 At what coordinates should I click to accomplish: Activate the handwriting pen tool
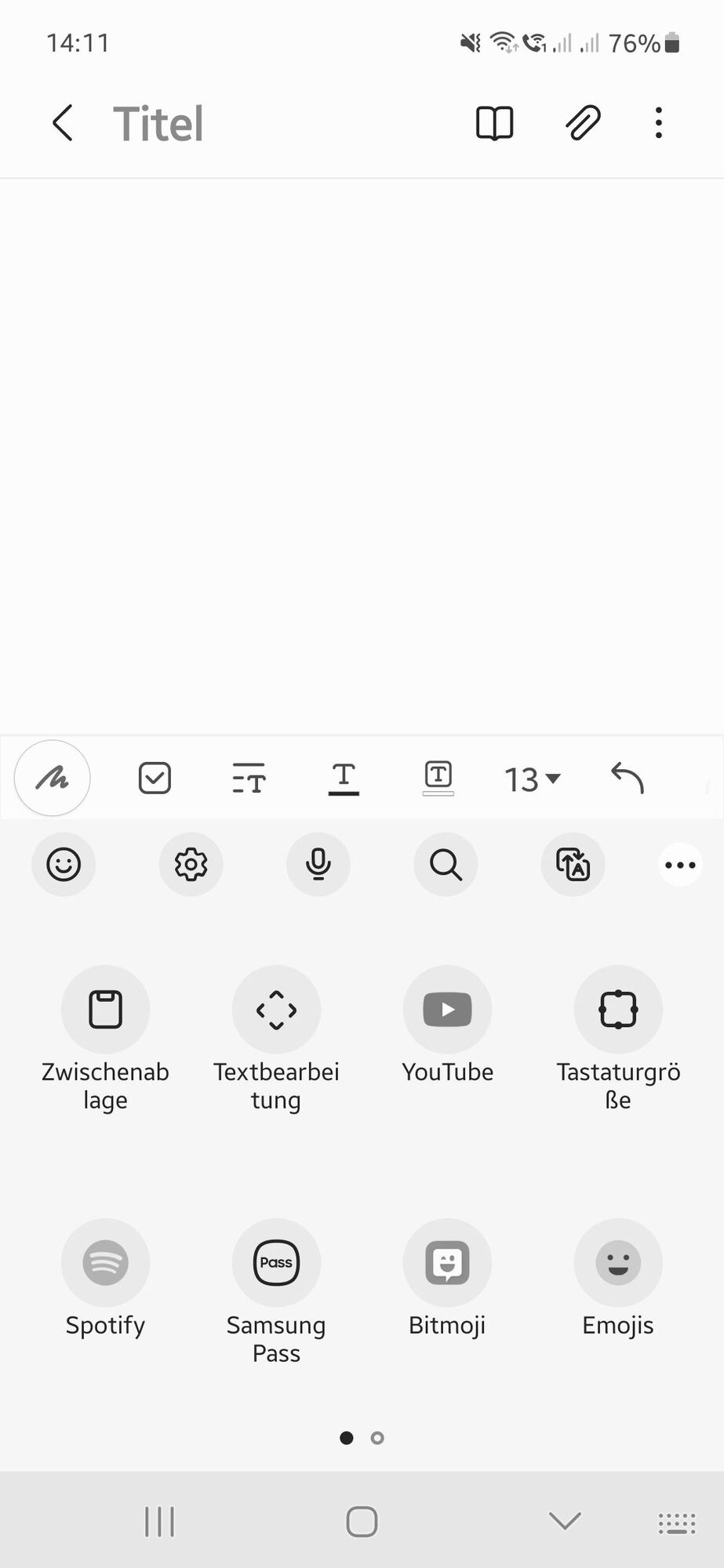coord(53,778)
